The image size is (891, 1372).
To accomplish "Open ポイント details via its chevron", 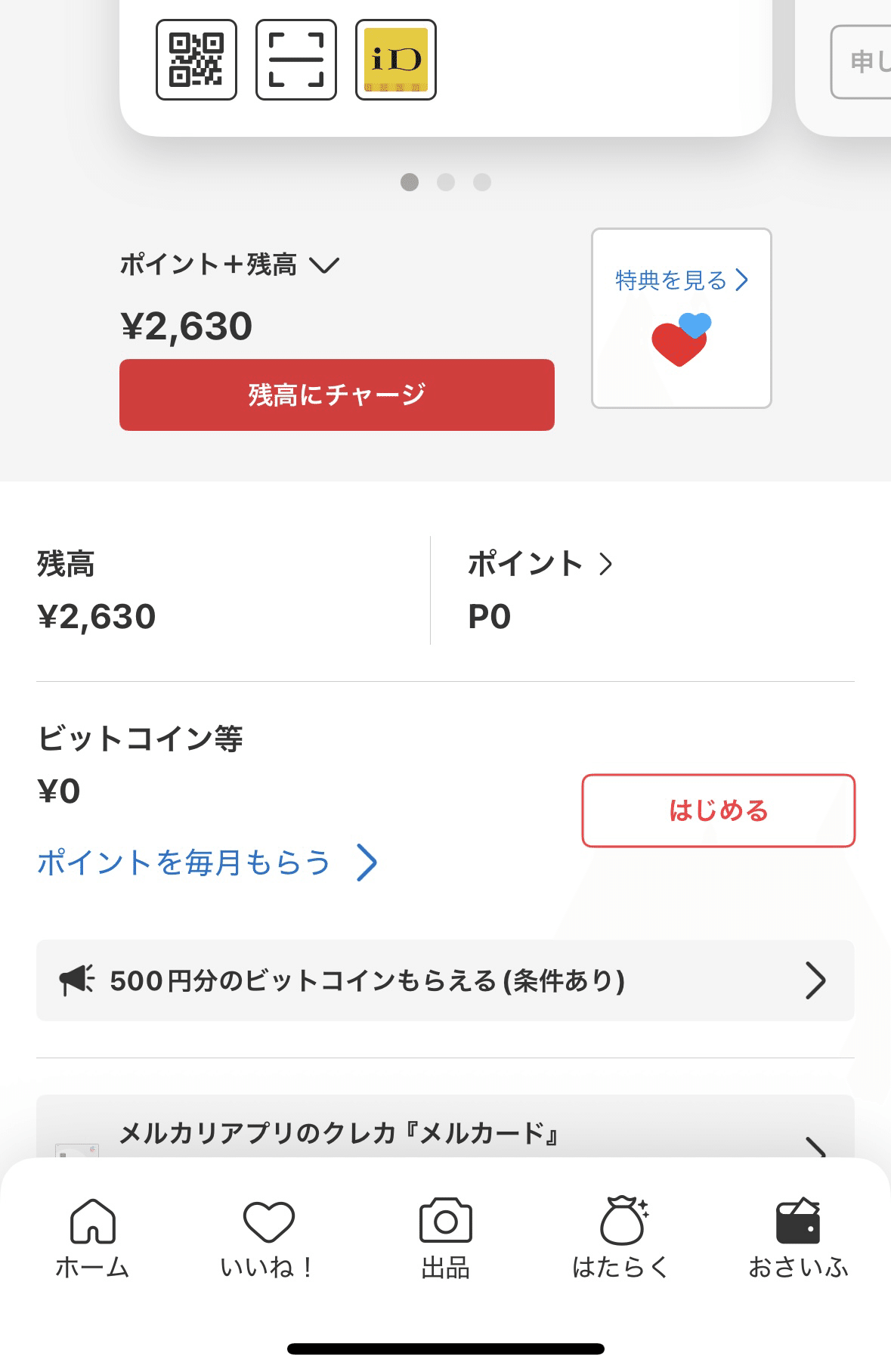I will point(607,562).
